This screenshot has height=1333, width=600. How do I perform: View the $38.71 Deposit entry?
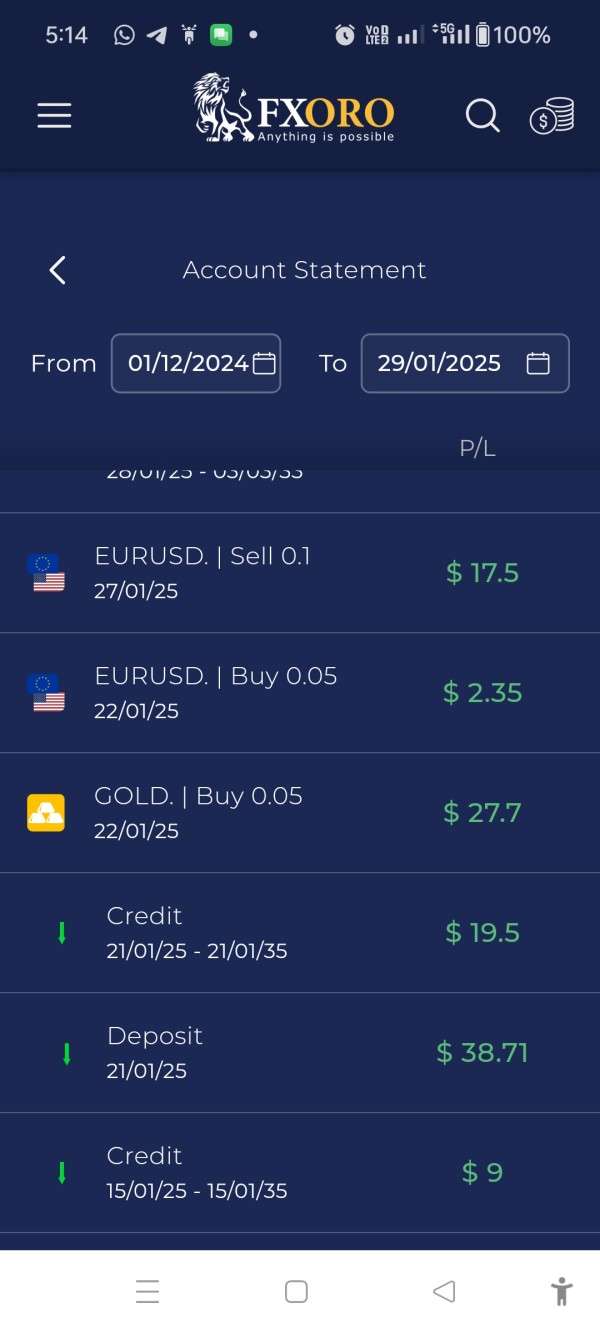300,1053
